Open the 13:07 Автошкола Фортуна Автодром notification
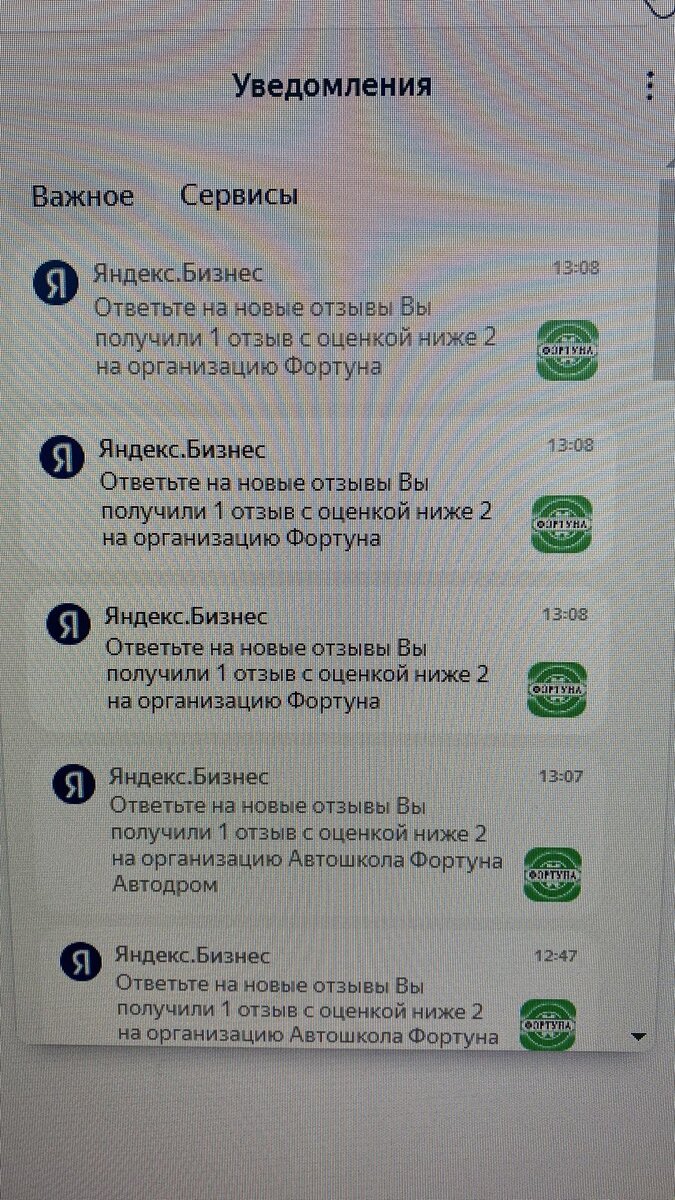Image resolution: width=675 pixels, height=1200 pixels. click(300, 832)
